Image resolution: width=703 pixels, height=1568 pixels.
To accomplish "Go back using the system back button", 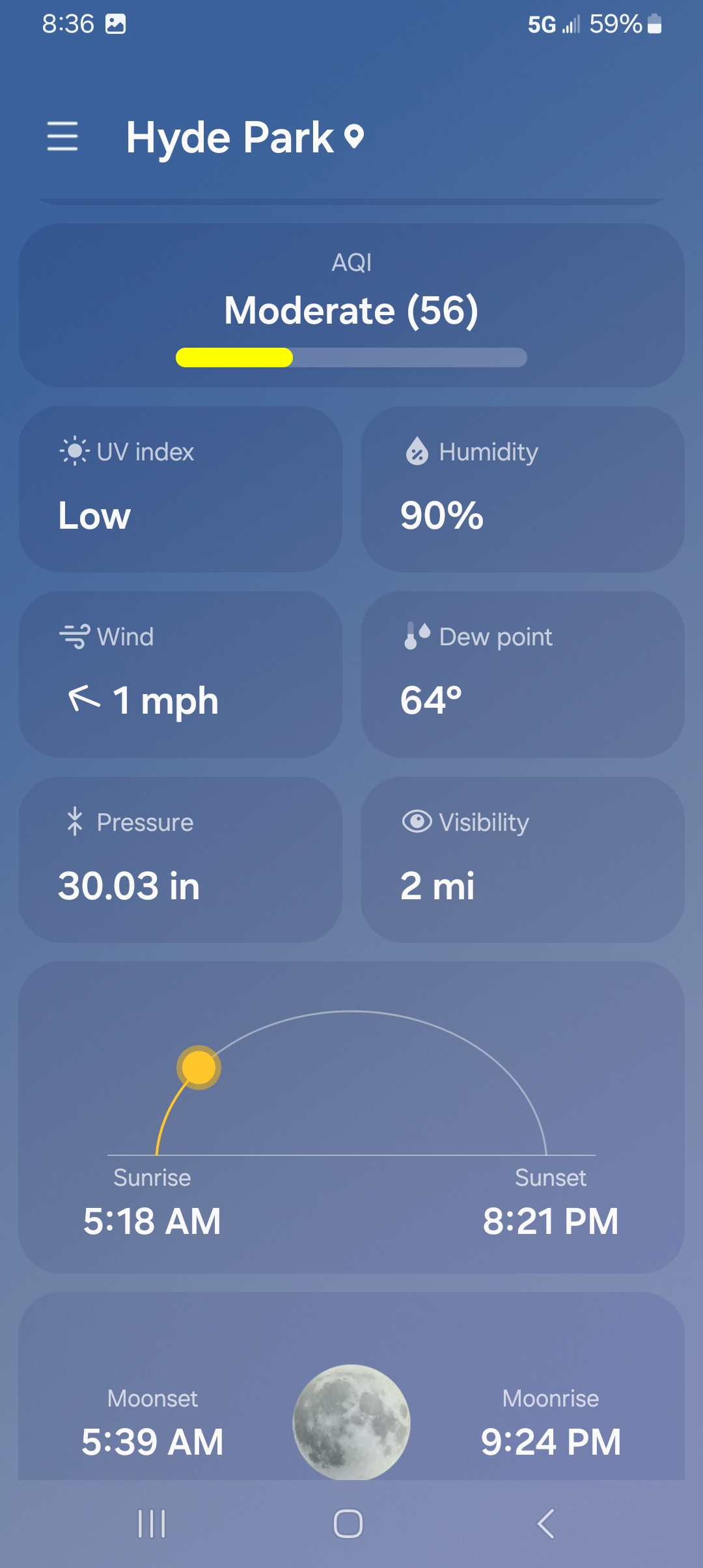I will [545, 1524].
